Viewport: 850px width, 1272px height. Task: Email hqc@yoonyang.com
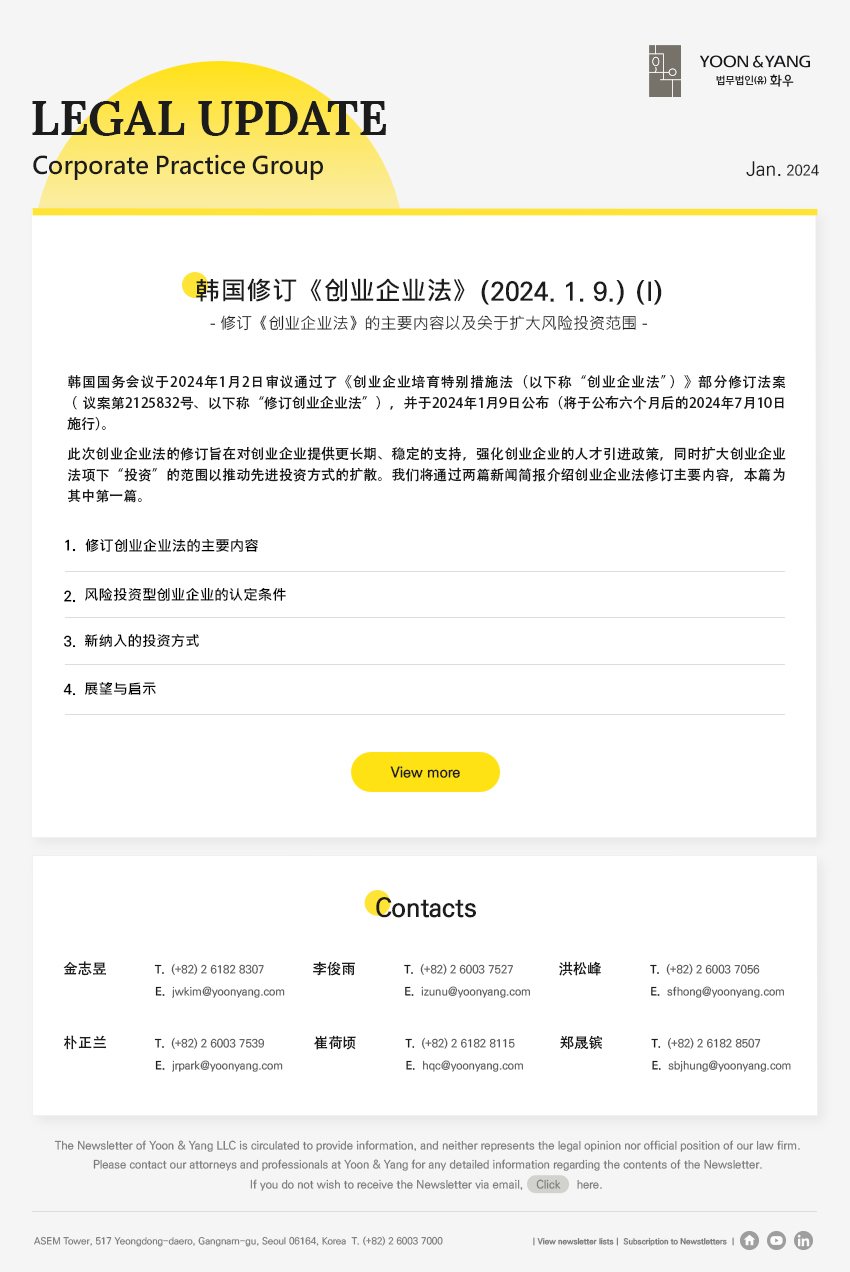472,1066
